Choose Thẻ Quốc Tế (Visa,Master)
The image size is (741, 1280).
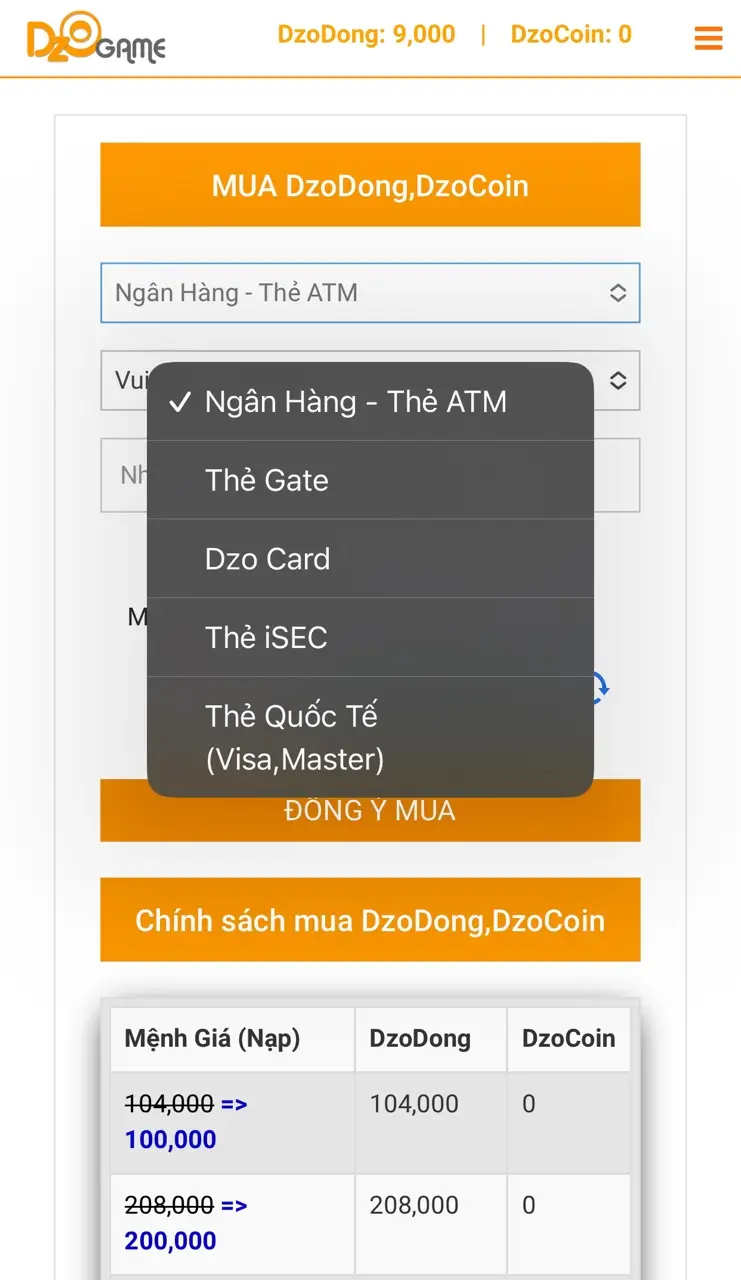pyautogui.click(x=370, y=737)
